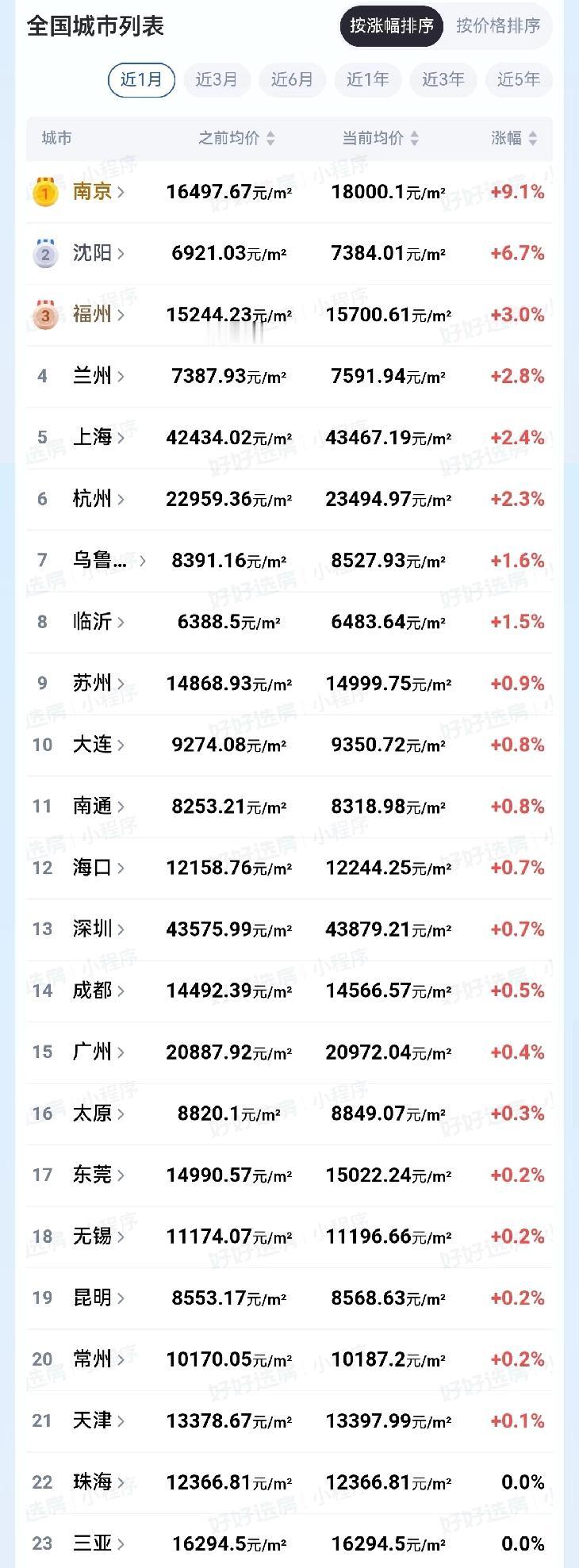Click the arrow icon next to 临沂
Screen dimensions: 579x1568
(119, 622)
